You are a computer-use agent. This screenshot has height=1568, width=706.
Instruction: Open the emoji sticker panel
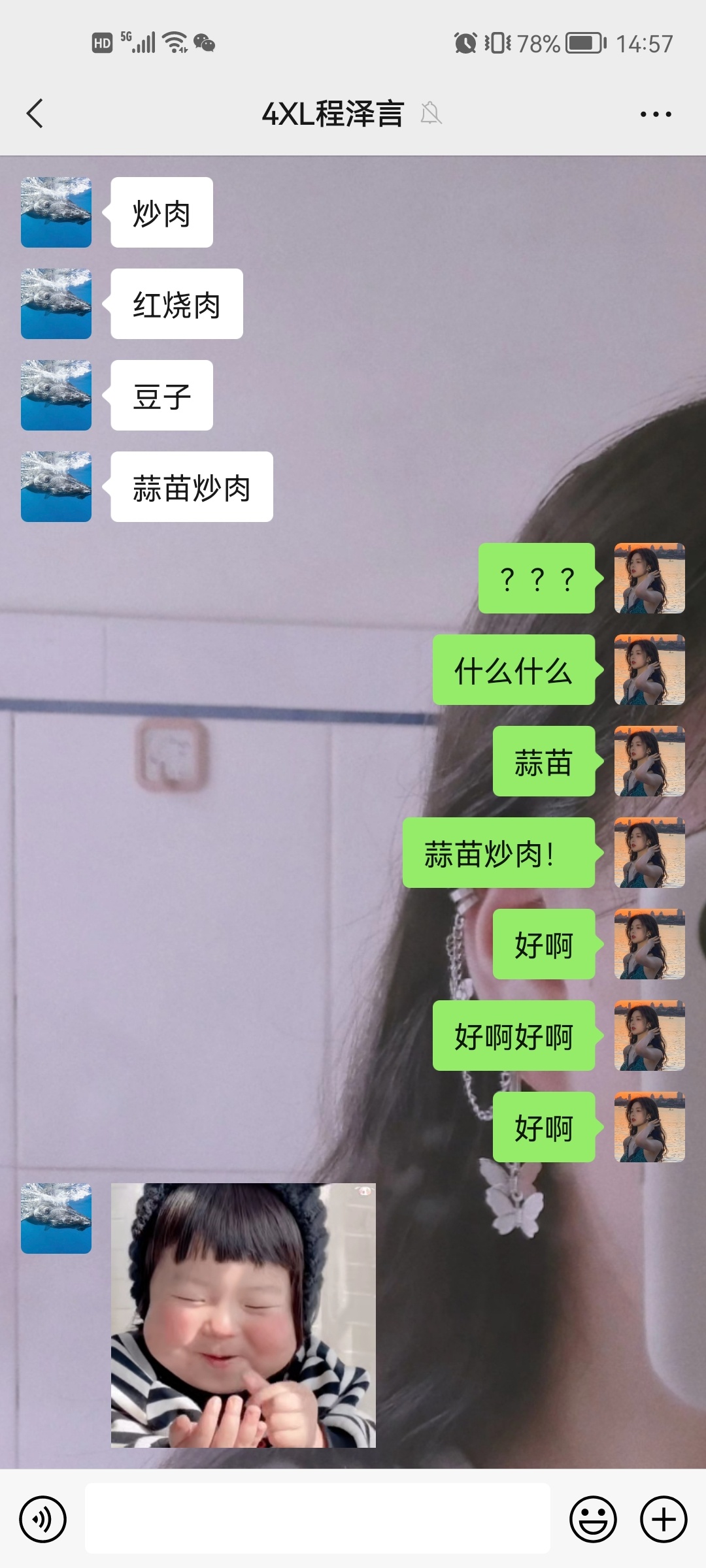pos(593,1519)
